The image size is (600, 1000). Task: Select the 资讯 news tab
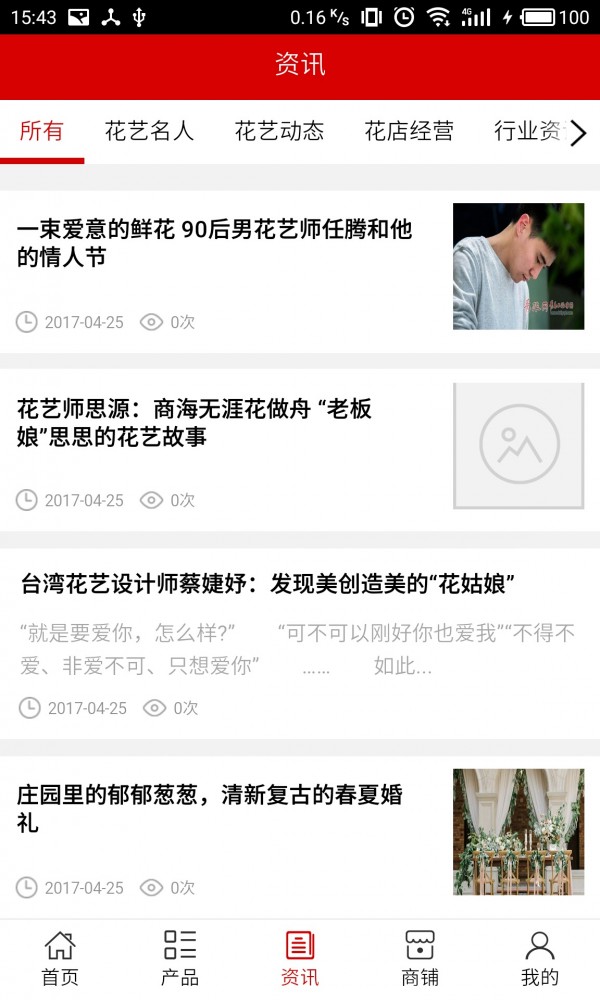[300, 958]
